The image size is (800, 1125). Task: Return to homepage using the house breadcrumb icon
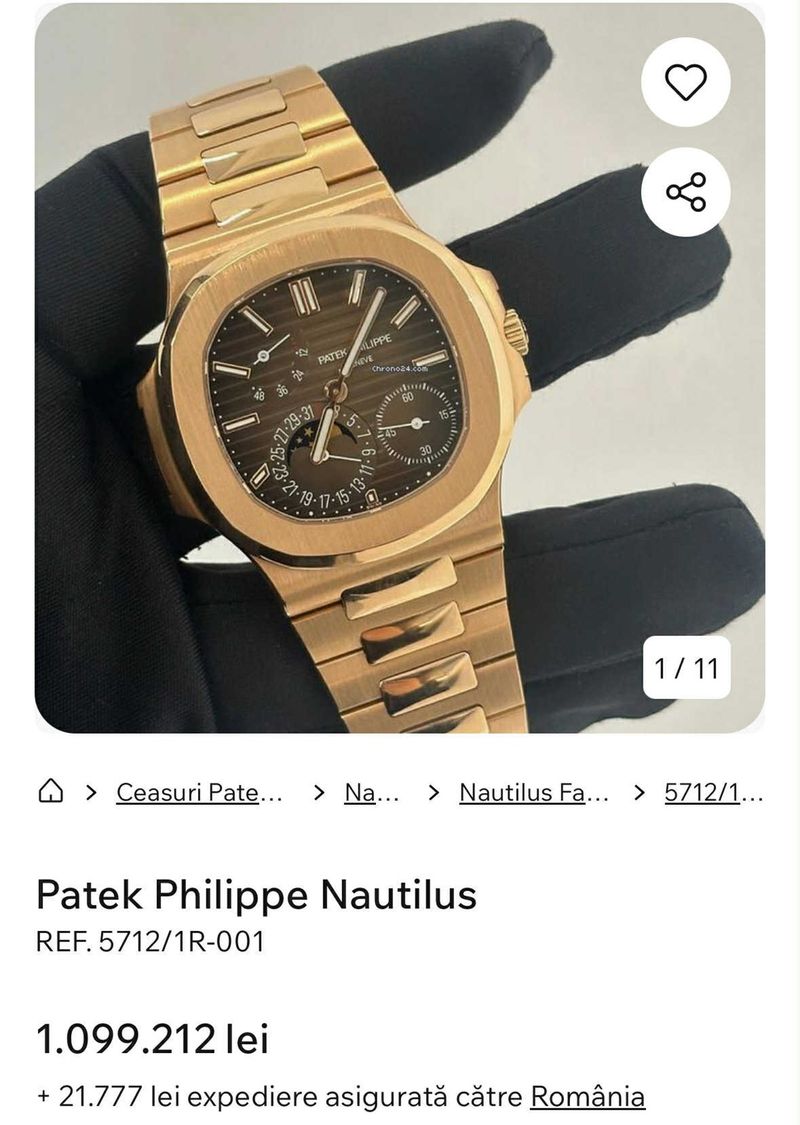click(x=50, y=793)
